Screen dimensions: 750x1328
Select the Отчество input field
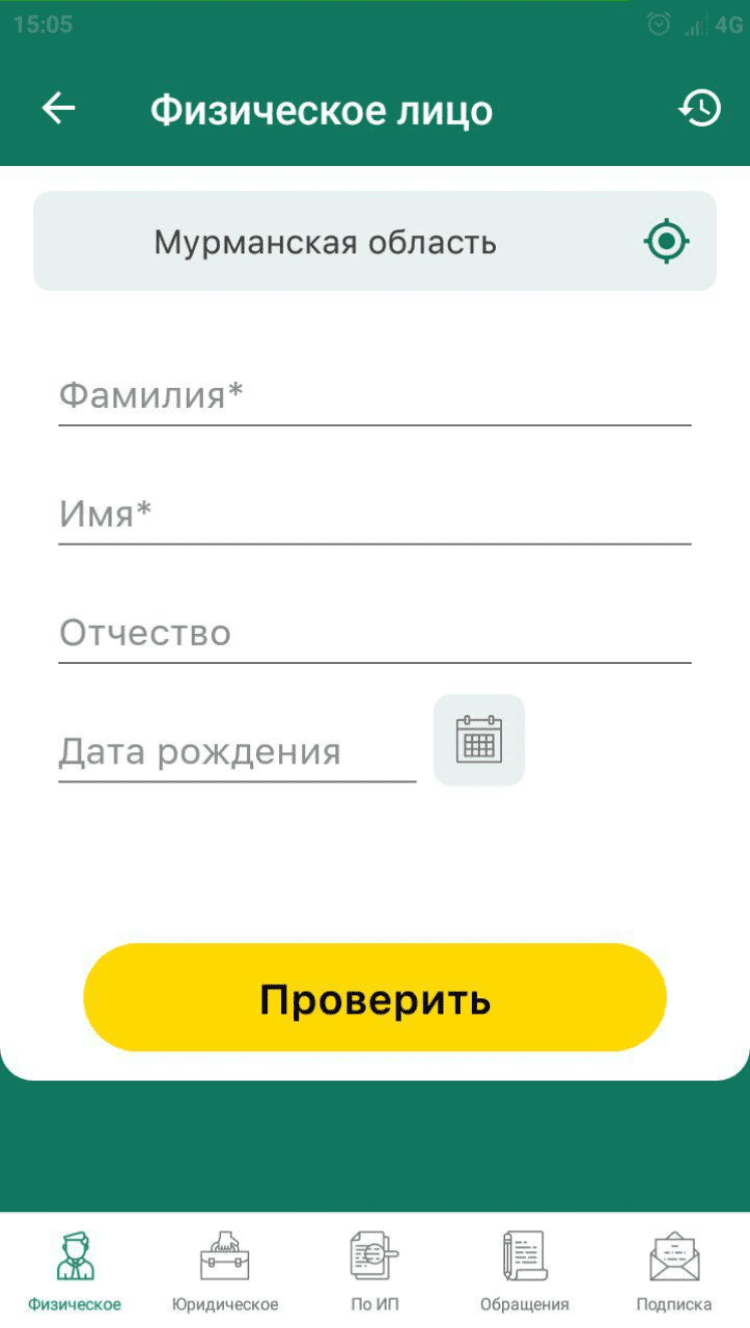coord(374,633)
